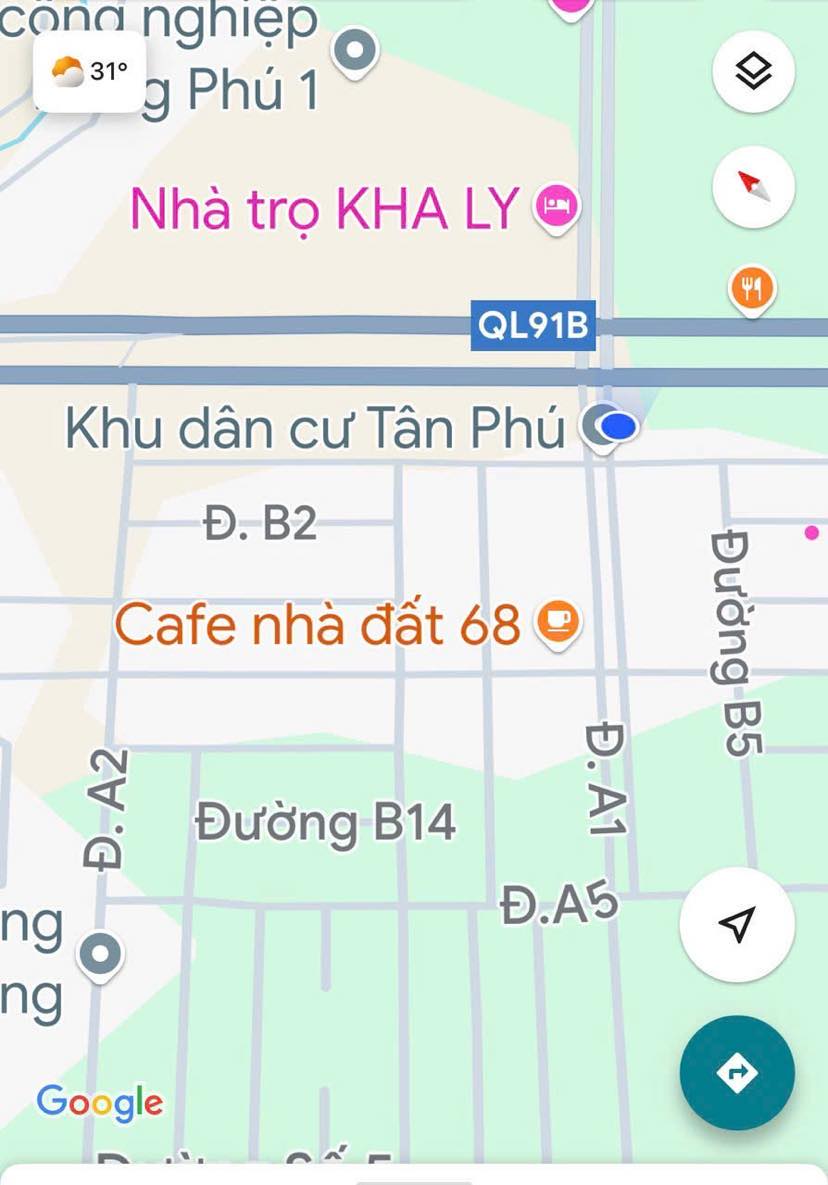Image resolution: width=828 pixels, height=1185 pixels.
Task: Open the weather widget showing 31°
Action: coord(90,72)
